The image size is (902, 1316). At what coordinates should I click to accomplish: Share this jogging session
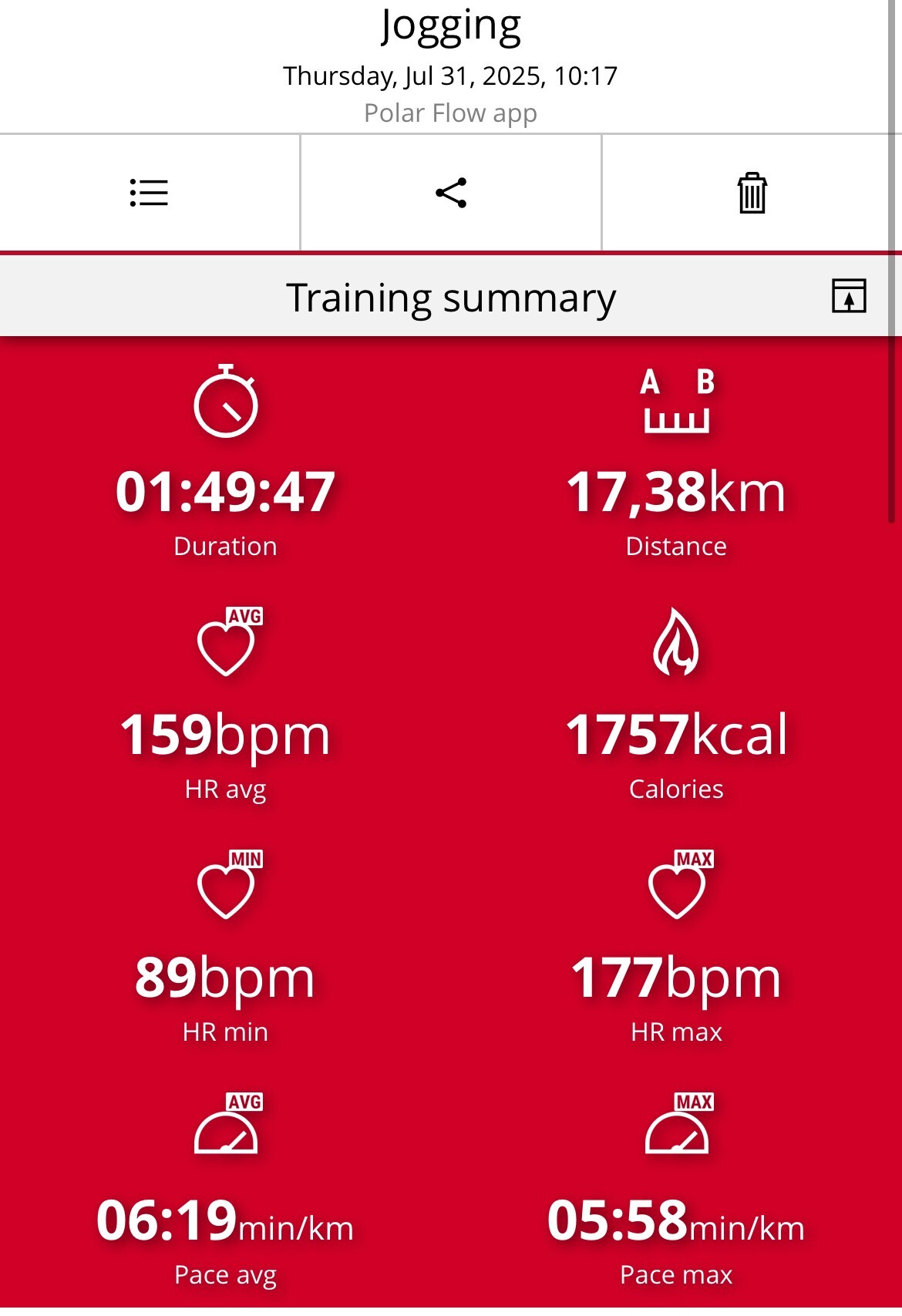coord(451,193)
